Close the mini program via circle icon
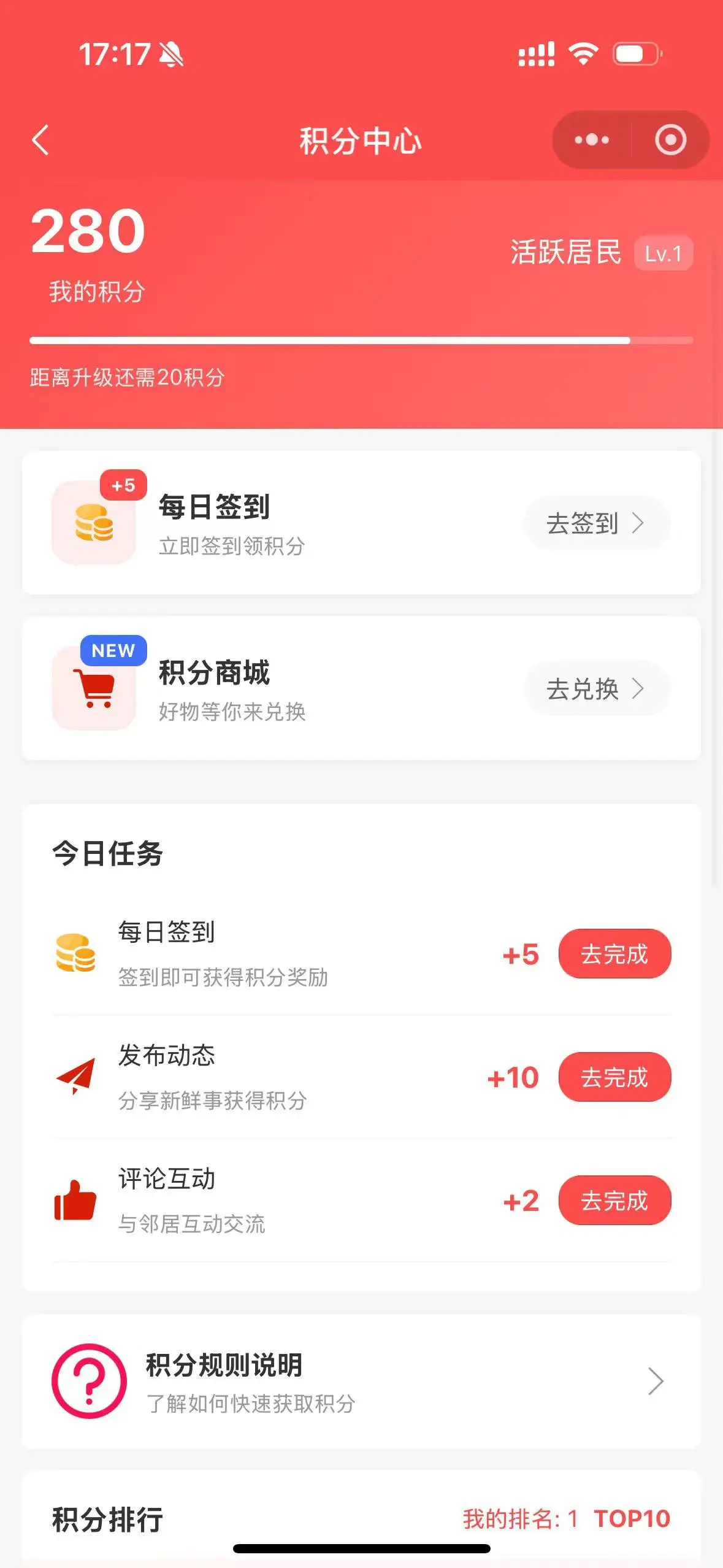 (670, 140)
